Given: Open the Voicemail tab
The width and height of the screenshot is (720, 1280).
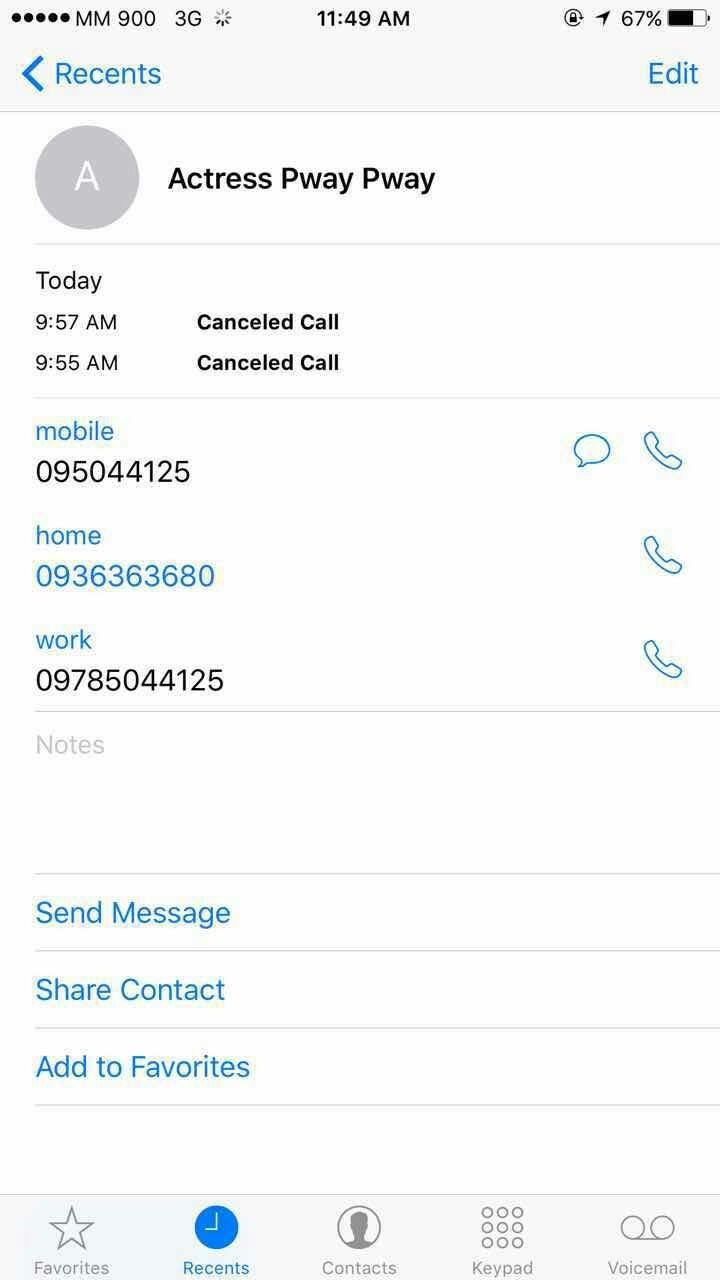Looking at the screenshot, I should pos(647,1239).
